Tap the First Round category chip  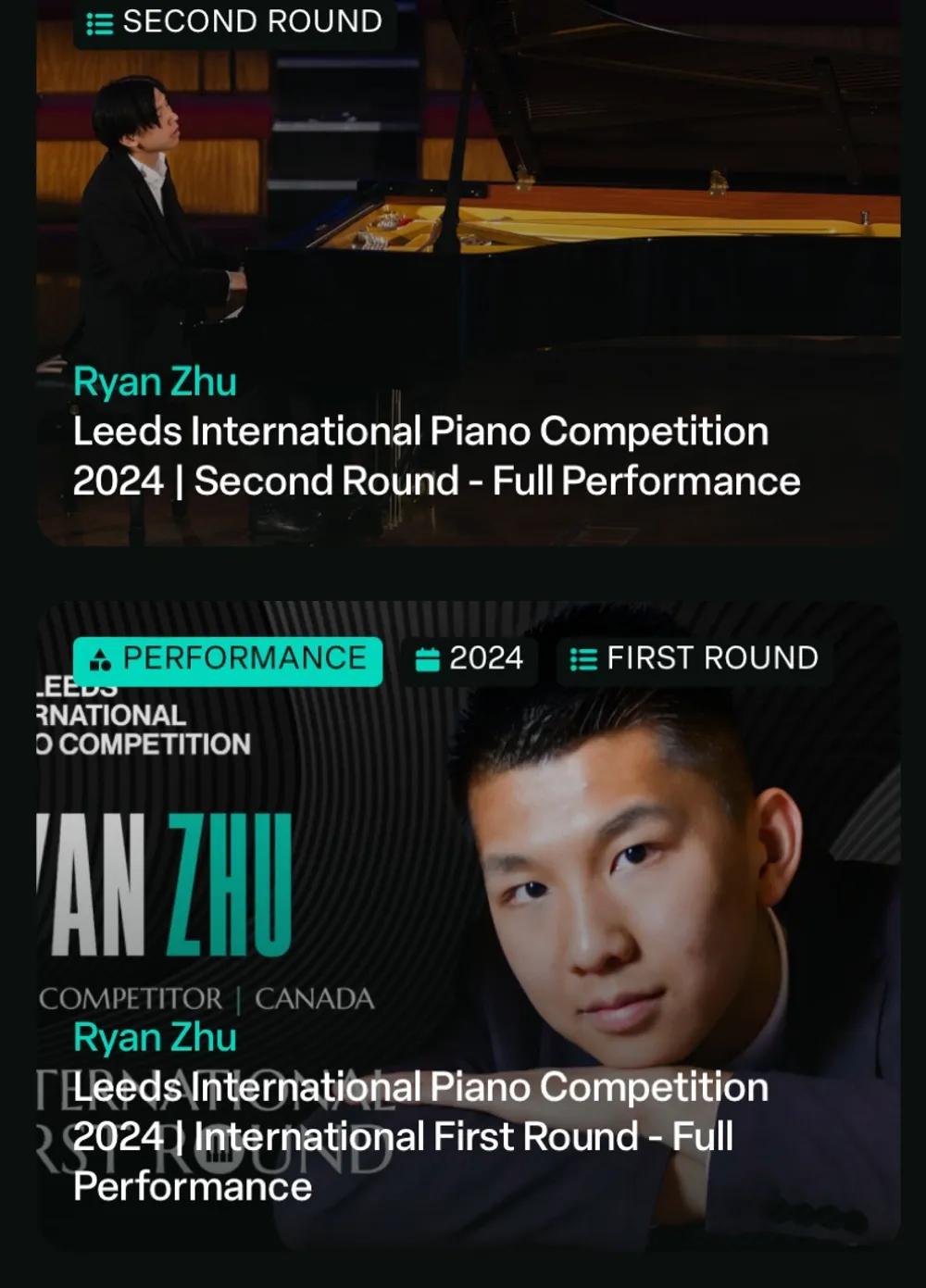coord(694,659)
